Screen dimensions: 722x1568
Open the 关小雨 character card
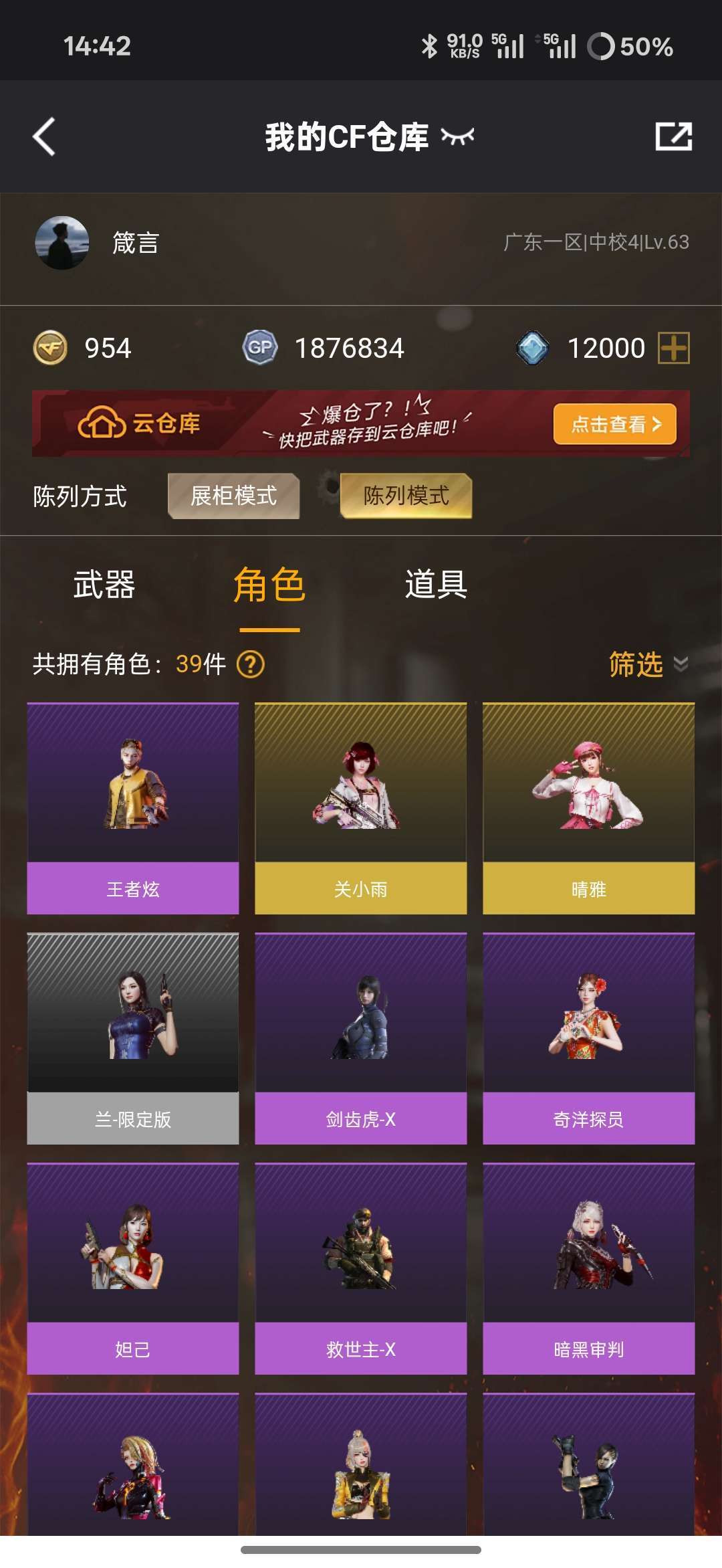(361, 809)
